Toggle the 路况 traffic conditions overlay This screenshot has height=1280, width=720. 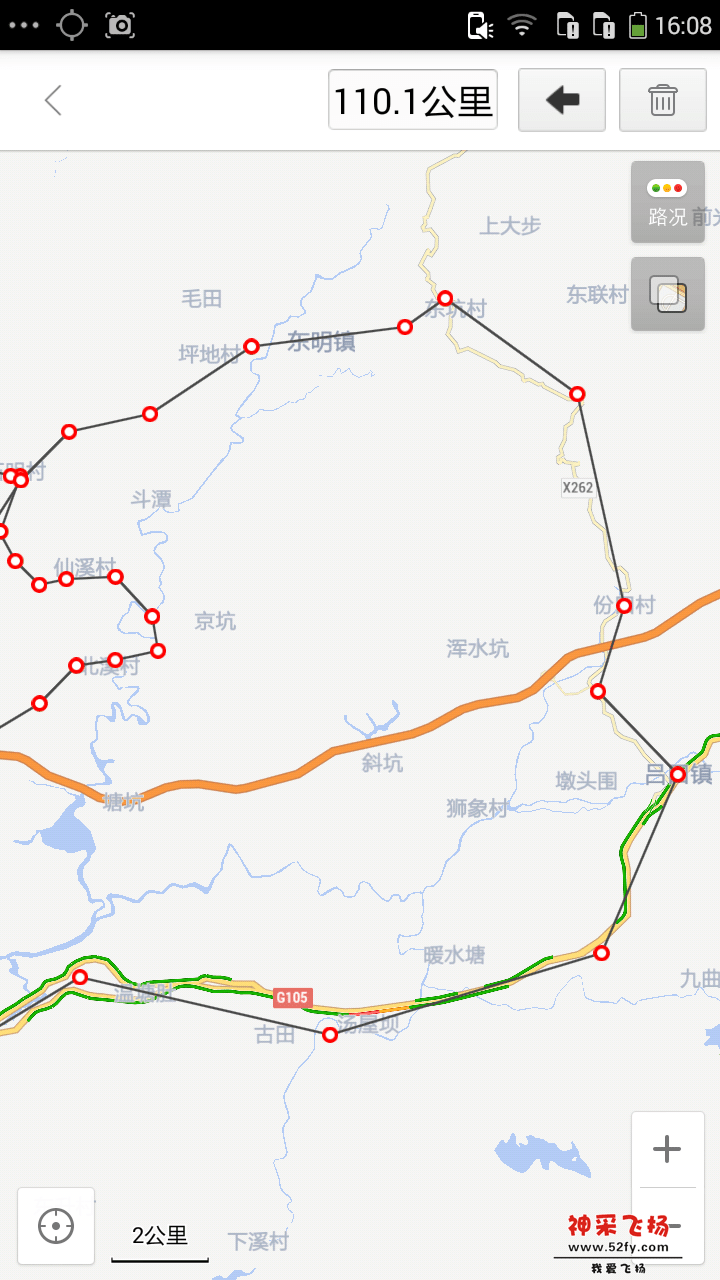[667, 202]
